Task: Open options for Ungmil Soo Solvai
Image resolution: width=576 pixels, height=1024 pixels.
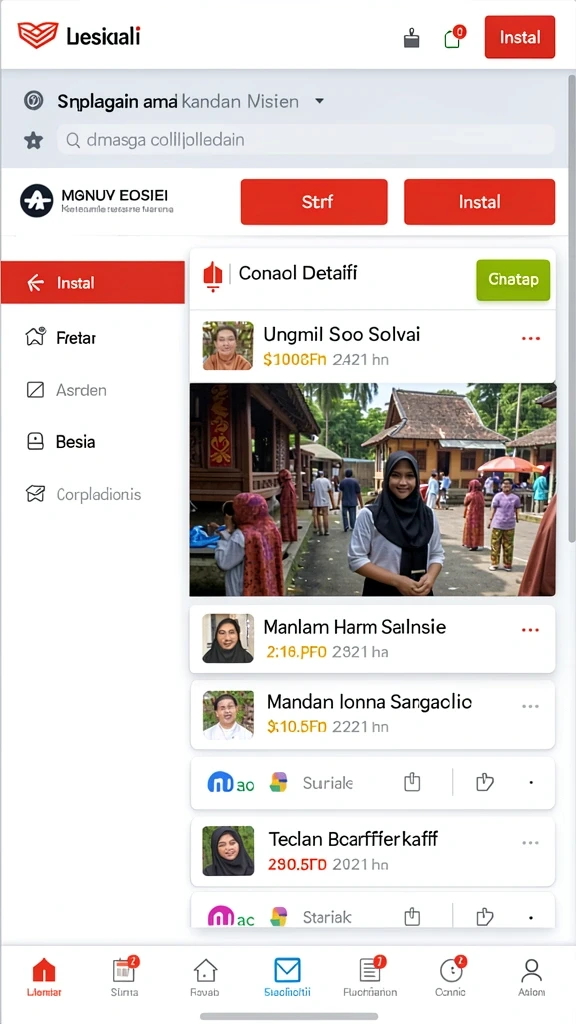Action: [x=530, y=338]
